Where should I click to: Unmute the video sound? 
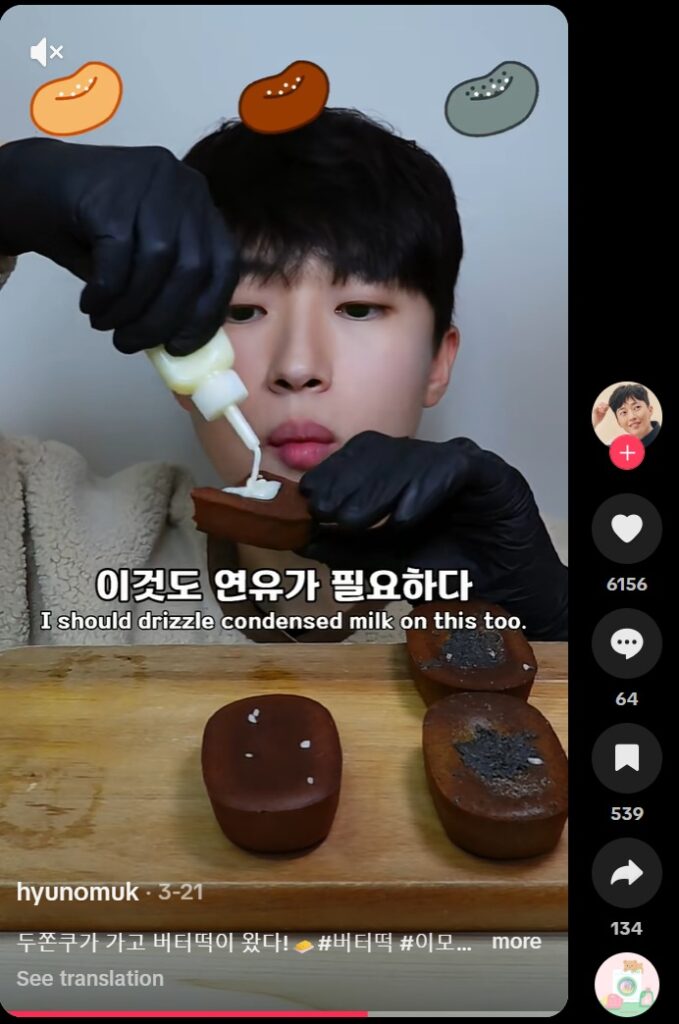coord(46,52)
